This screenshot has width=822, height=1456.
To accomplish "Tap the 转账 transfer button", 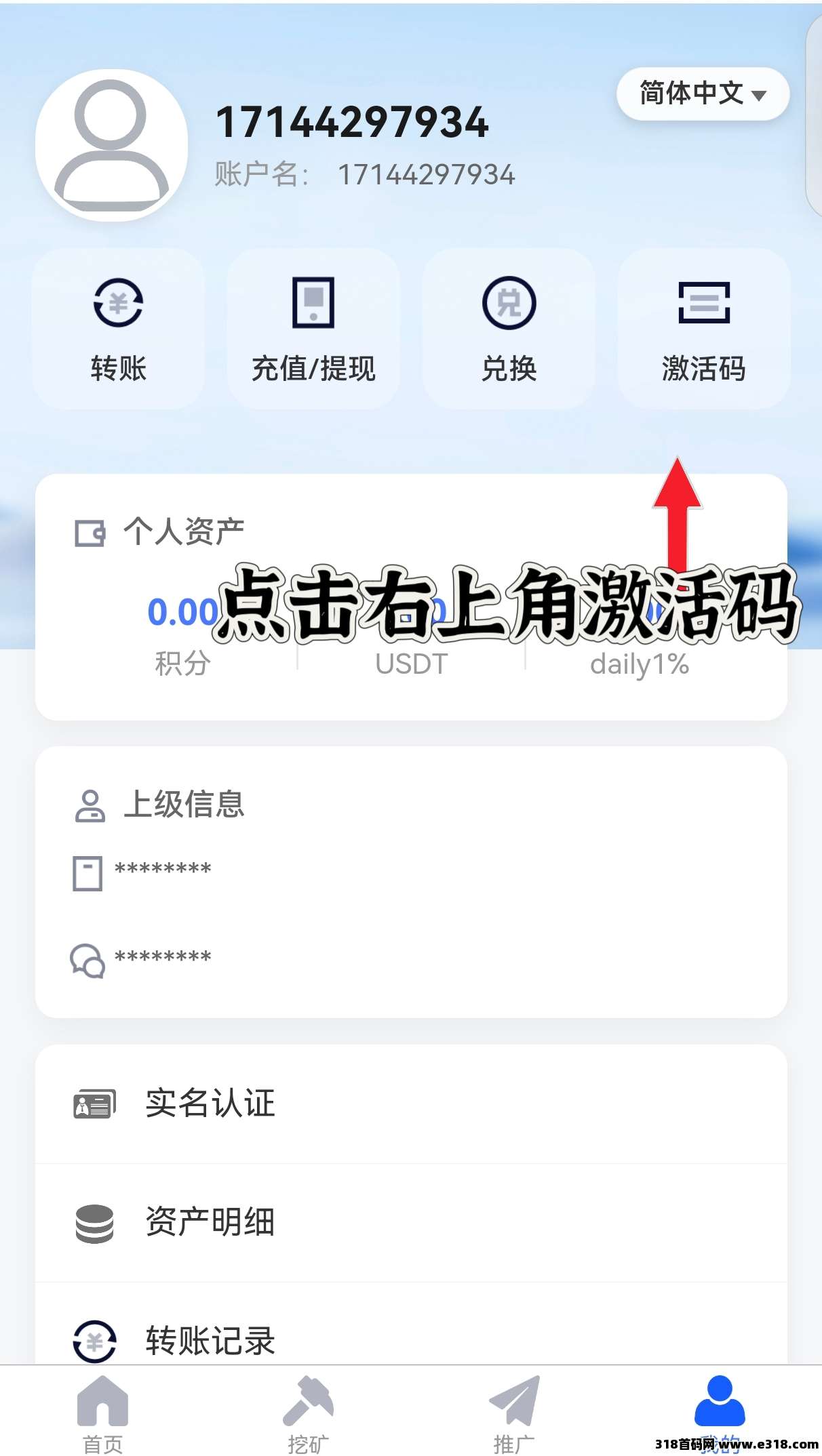I will click(119, 329).
